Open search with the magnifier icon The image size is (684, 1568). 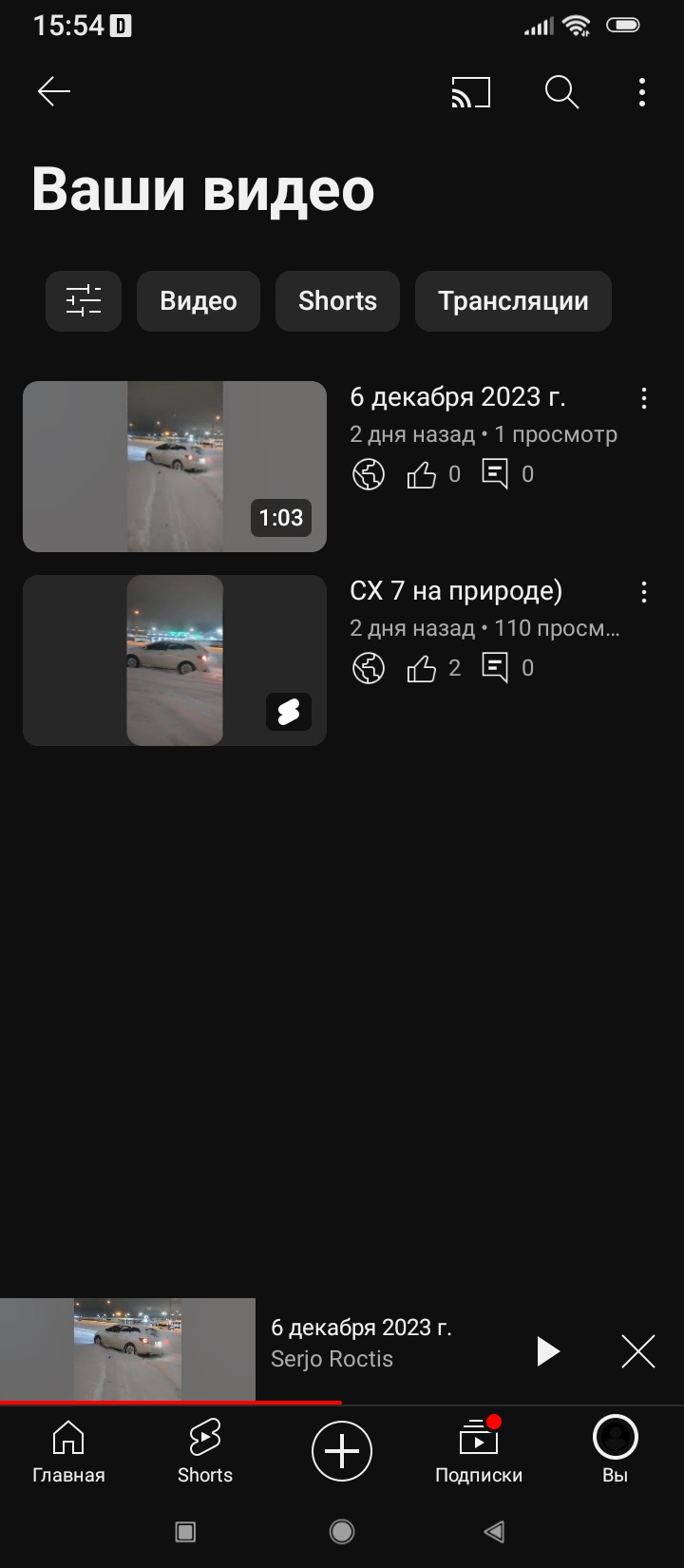tap(561, 92)
